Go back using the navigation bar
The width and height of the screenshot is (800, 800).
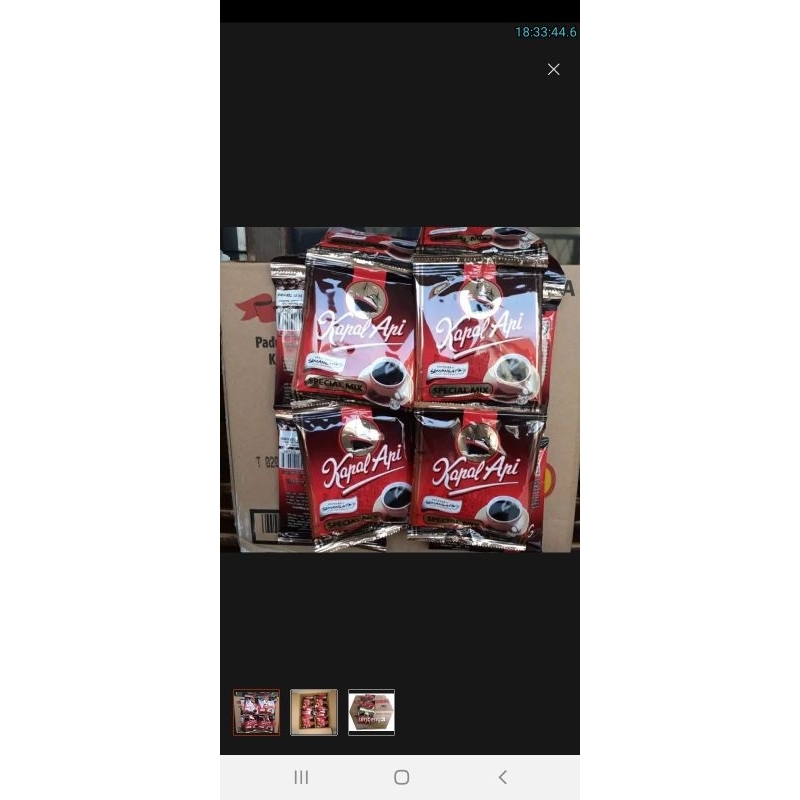point(503,777)
